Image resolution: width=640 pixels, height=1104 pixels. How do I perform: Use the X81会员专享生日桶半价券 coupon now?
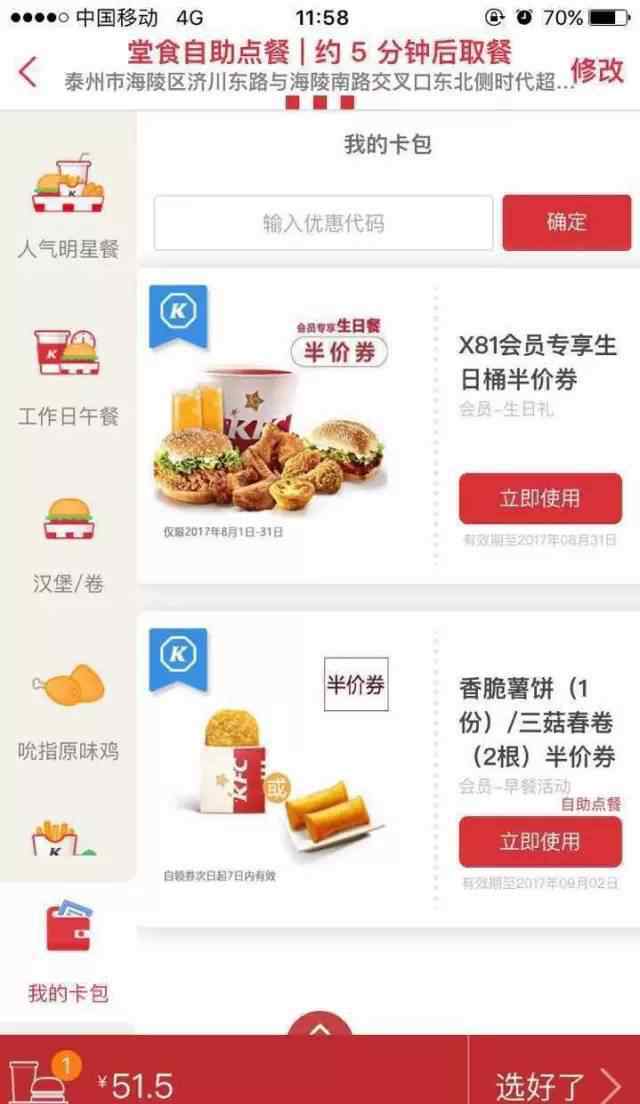(540, 498)
